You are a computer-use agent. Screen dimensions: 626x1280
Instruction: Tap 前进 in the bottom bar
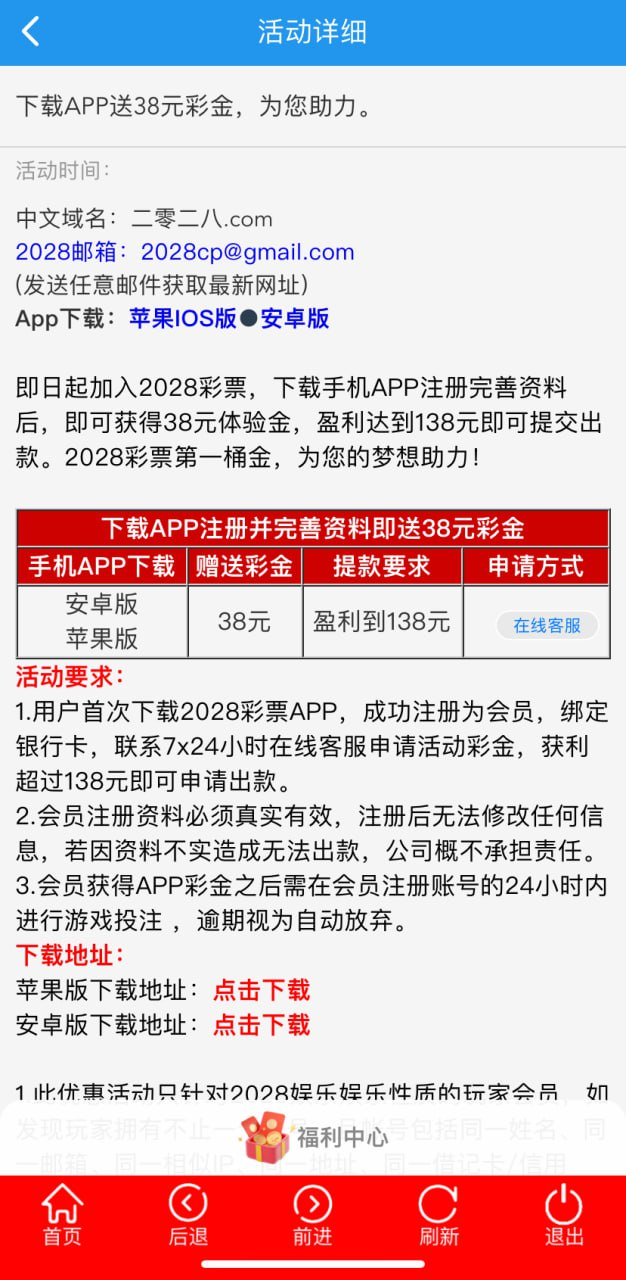click(313, 1215)
